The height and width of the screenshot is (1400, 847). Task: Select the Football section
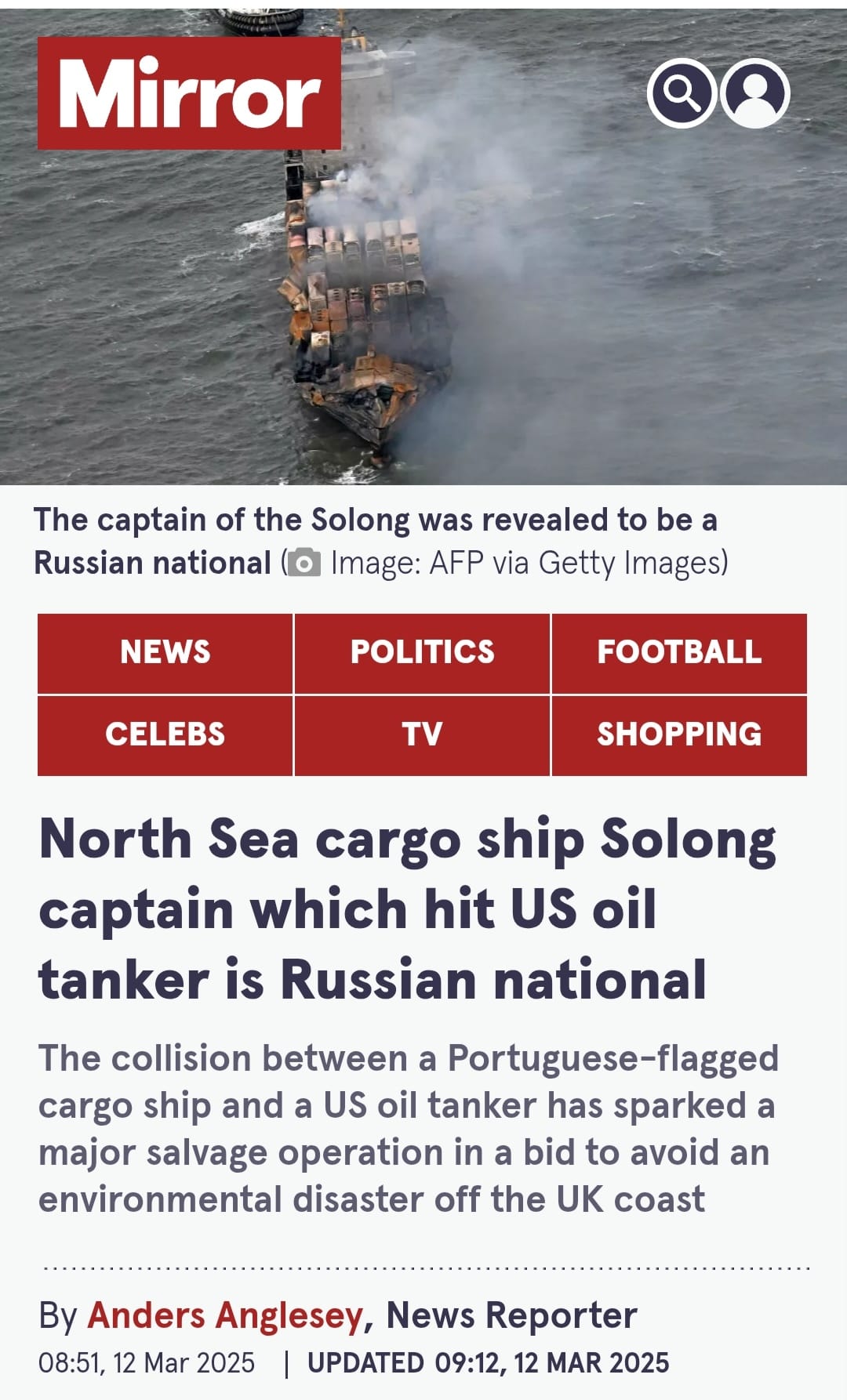pyautogui.click(x=679, y=653)
